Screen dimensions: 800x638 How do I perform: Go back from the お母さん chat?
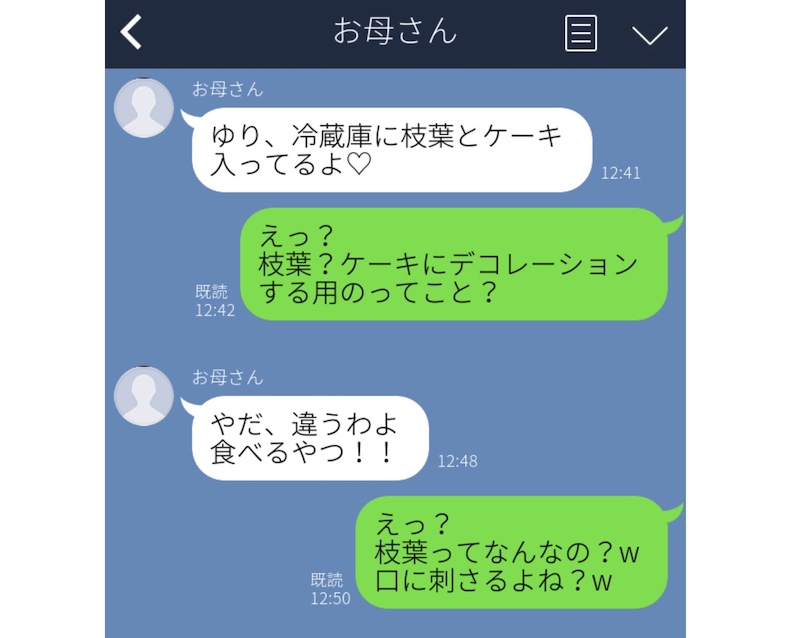pyautogui.click(x=132, y=32)
